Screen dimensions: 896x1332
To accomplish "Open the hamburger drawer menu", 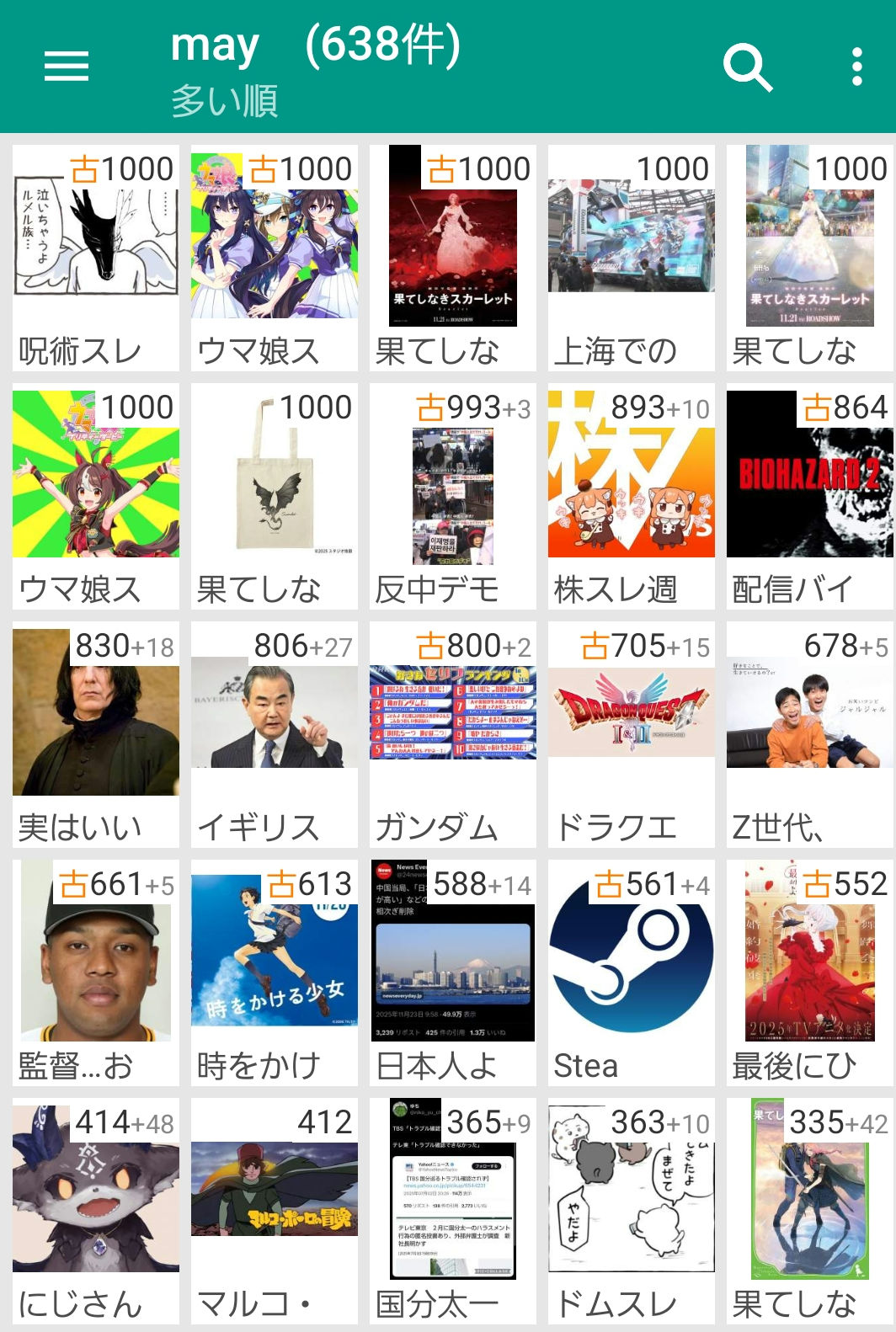I will coord(67,66).
